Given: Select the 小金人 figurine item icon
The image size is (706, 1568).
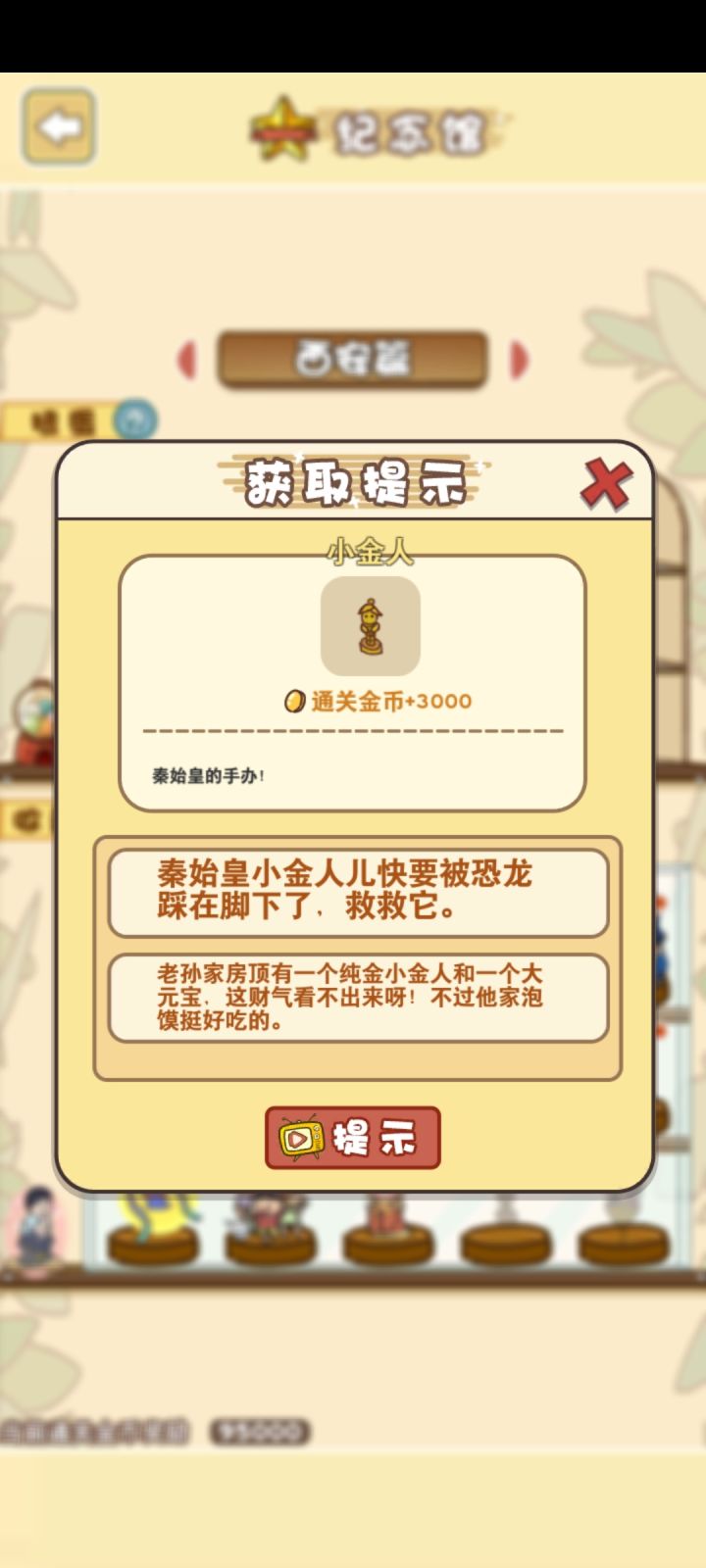Looking at the screenshot, I should tap(370, 626).
